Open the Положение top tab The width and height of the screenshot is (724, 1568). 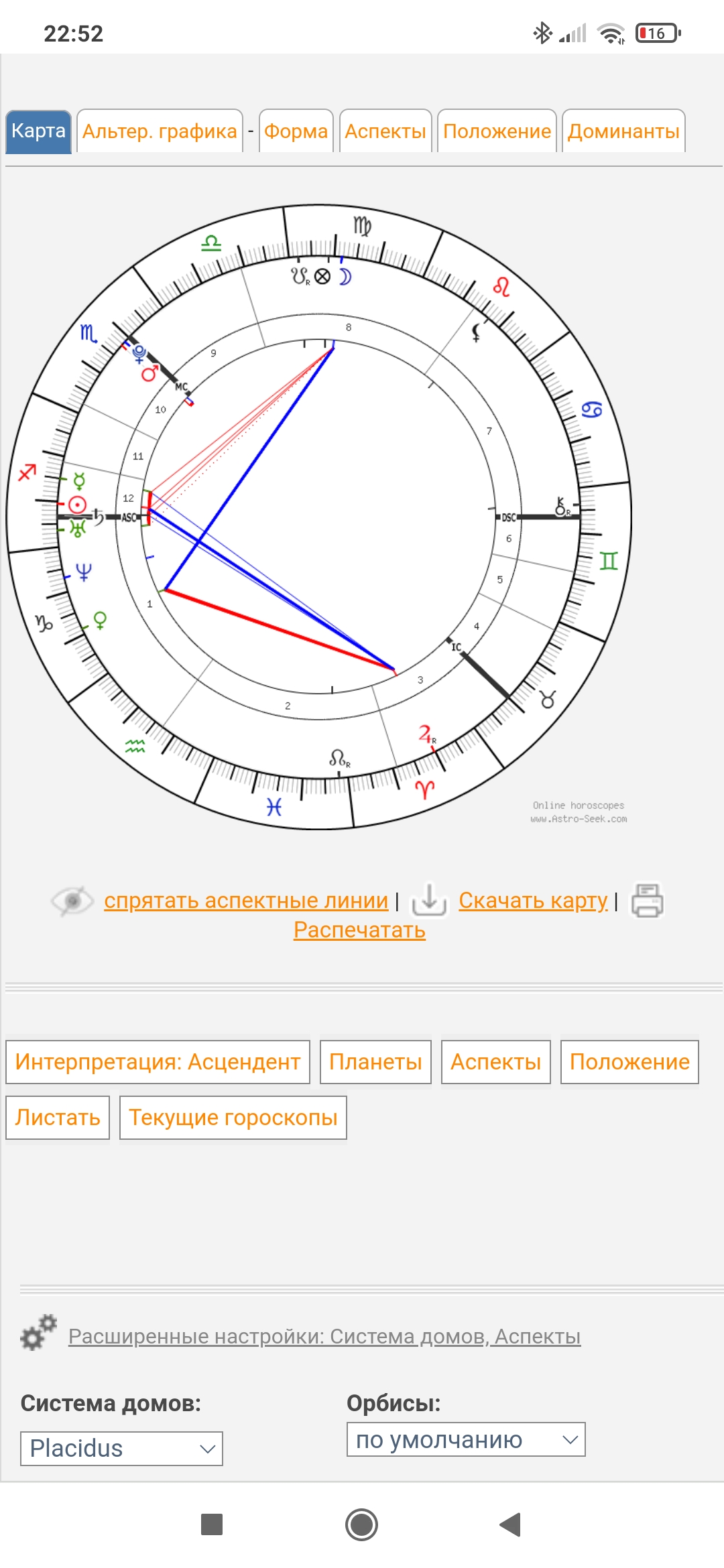tap(497, 131)
